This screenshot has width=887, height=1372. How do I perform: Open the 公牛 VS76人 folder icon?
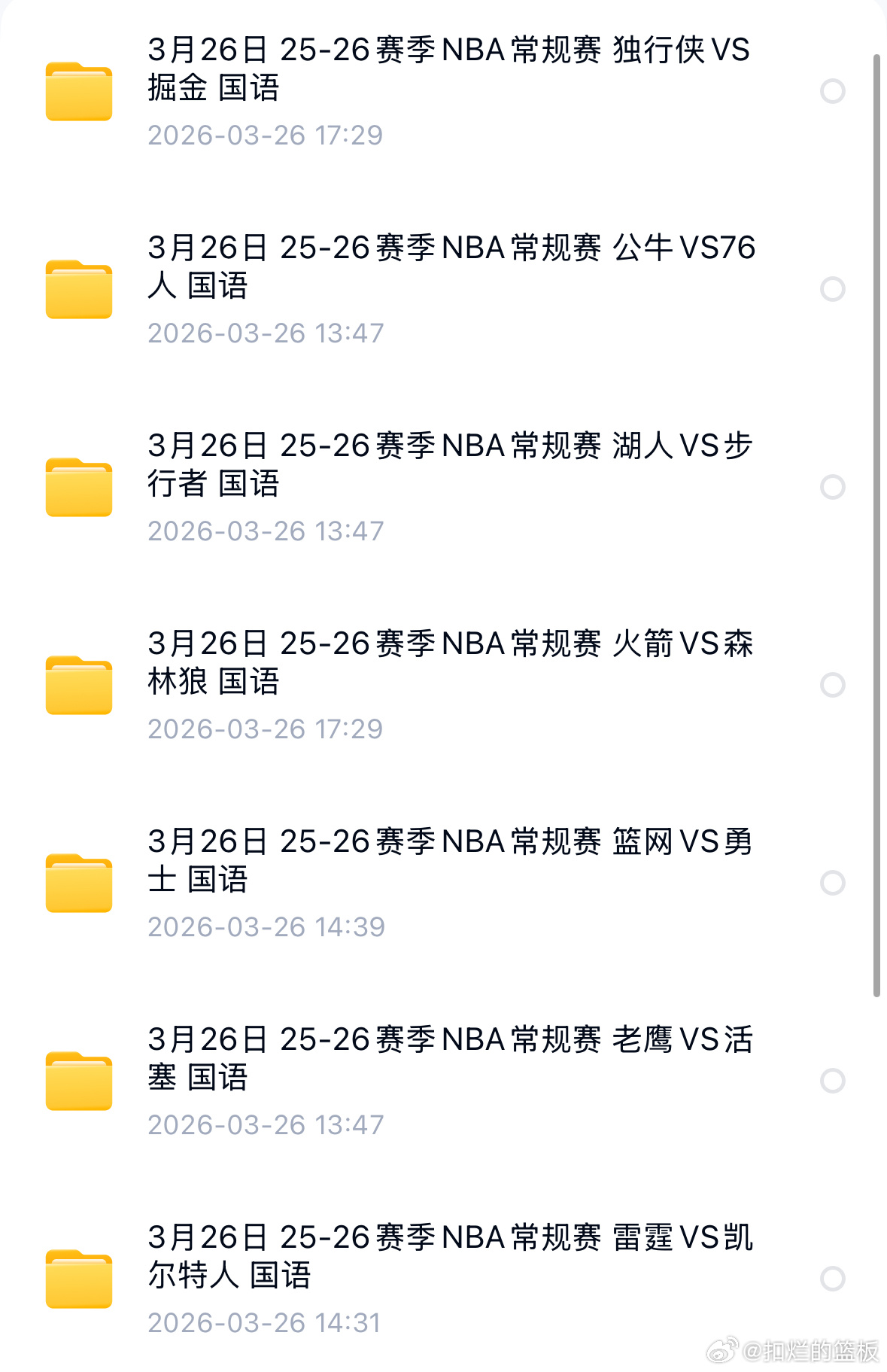pyautogui.click(x=78, y=290)
